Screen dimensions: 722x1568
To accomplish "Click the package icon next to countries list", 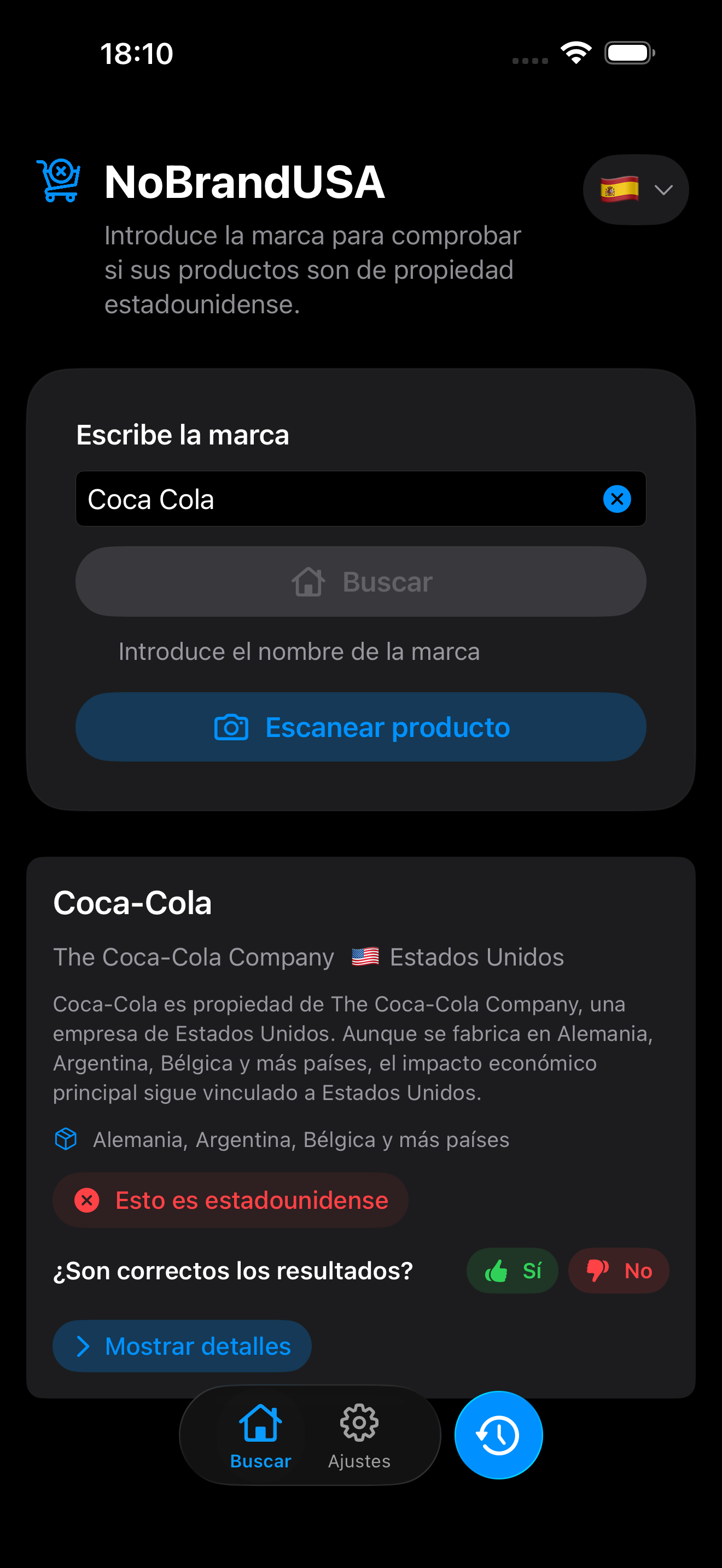I will pyautogui.click(x=65, y=1138).
